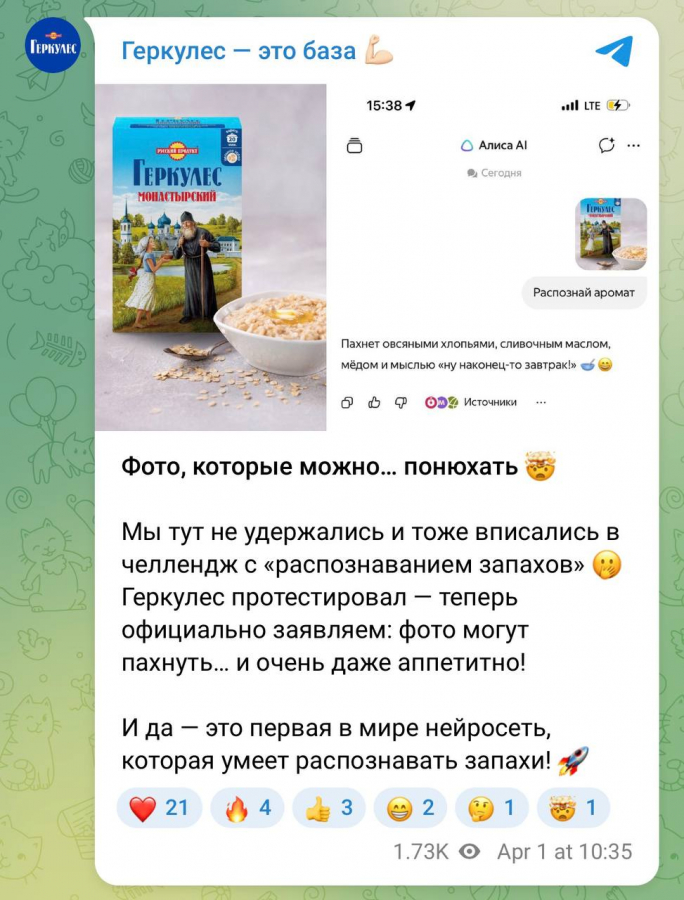React with the thinking face emoji
Image resolution: width=684 pixels, height=900 pixels.
coord(491,808)
